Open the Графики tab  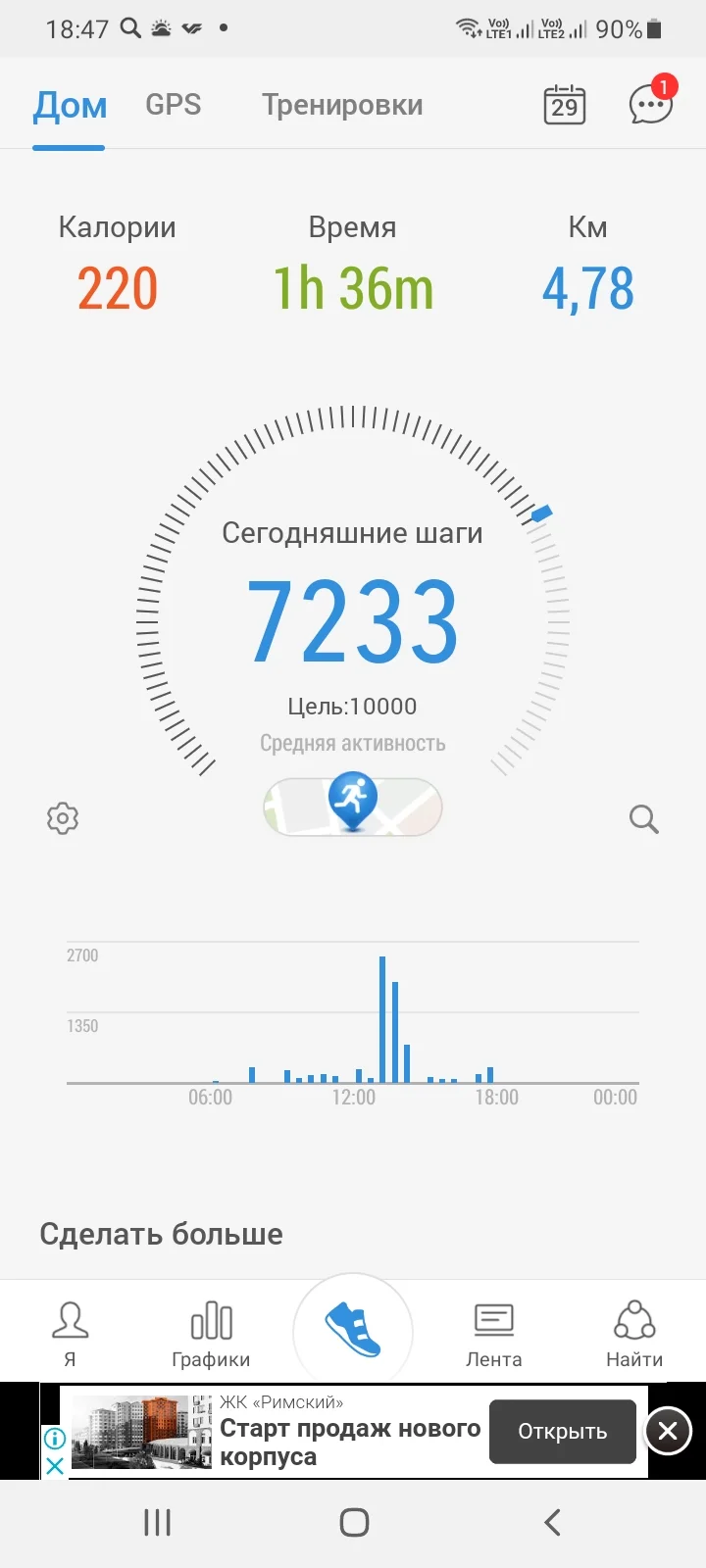point(211,1333)
